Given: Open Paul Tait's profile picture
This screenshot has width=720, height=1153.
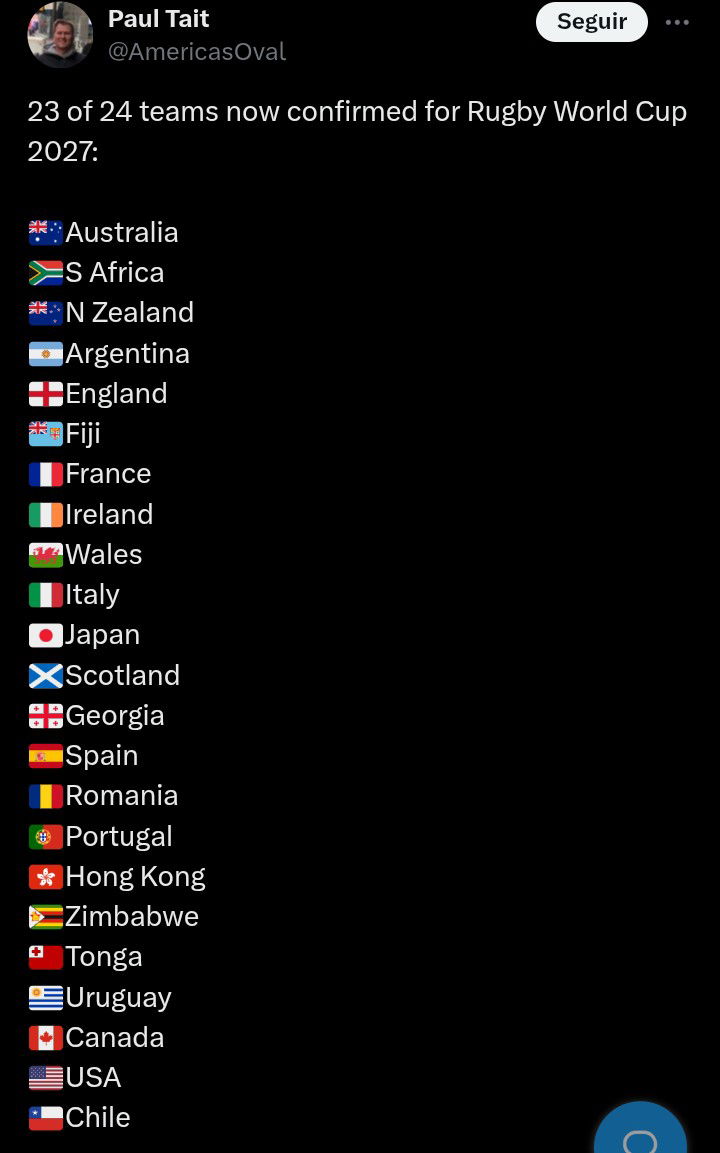Looking at the screenshot, I should coord(59,34).
